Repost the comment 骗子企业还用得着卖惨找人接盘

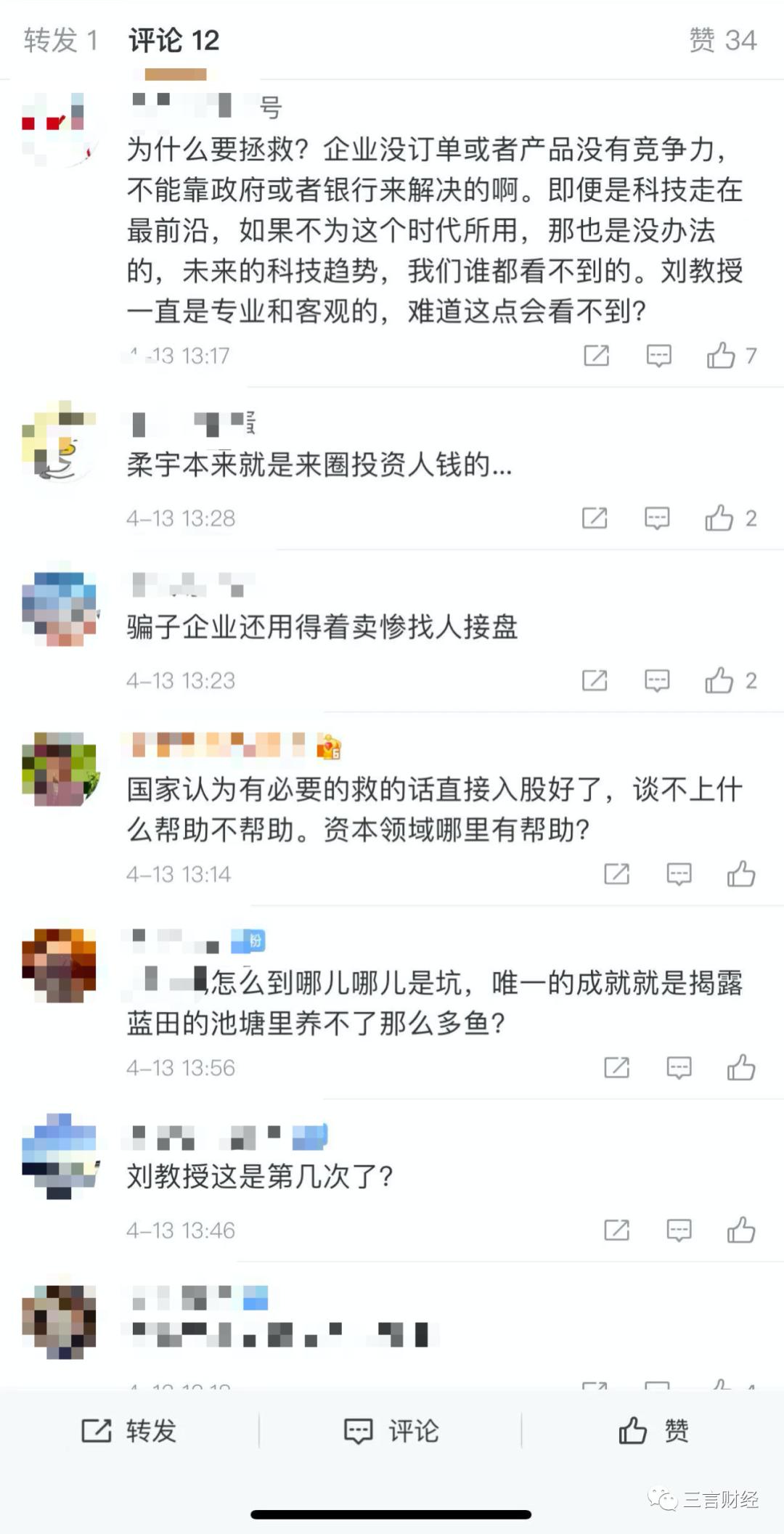pyautogui.click(x=595, y=681)
